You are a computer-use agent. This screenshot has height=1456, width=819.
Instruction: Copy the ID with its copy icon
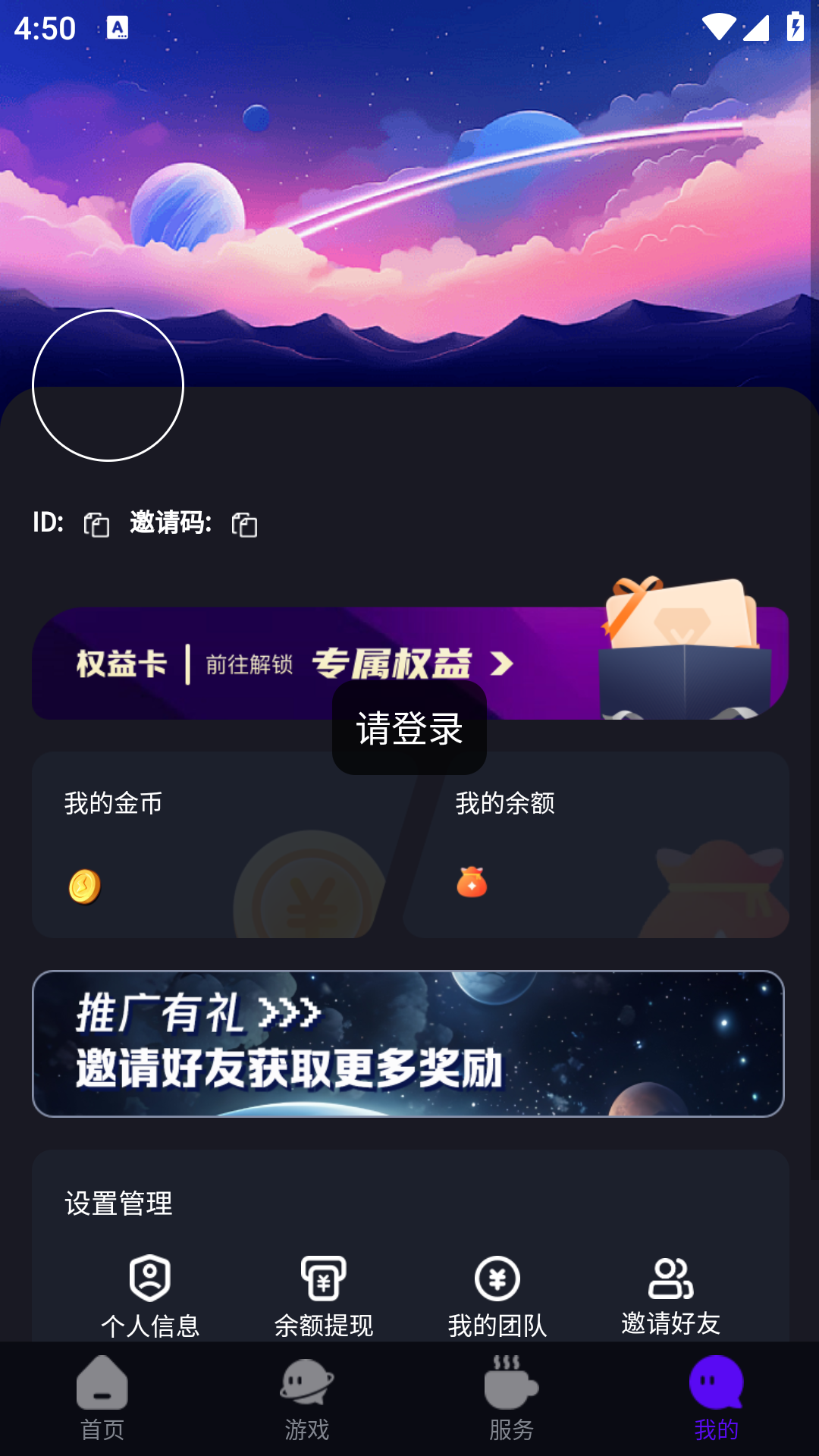pos(96,524)
